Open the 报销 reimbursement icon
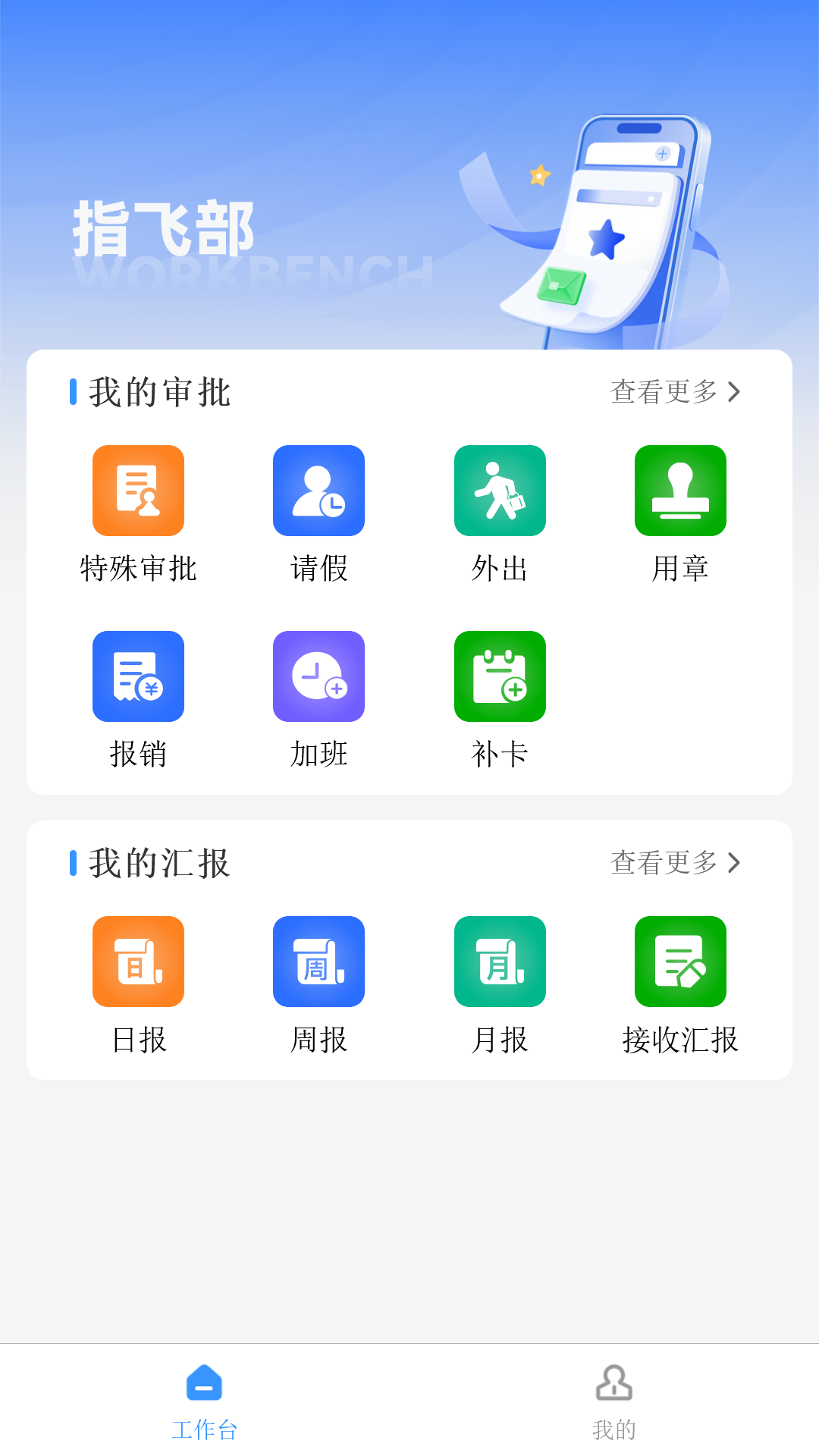This screenshot has height=1456, width=819. (138, 676)
